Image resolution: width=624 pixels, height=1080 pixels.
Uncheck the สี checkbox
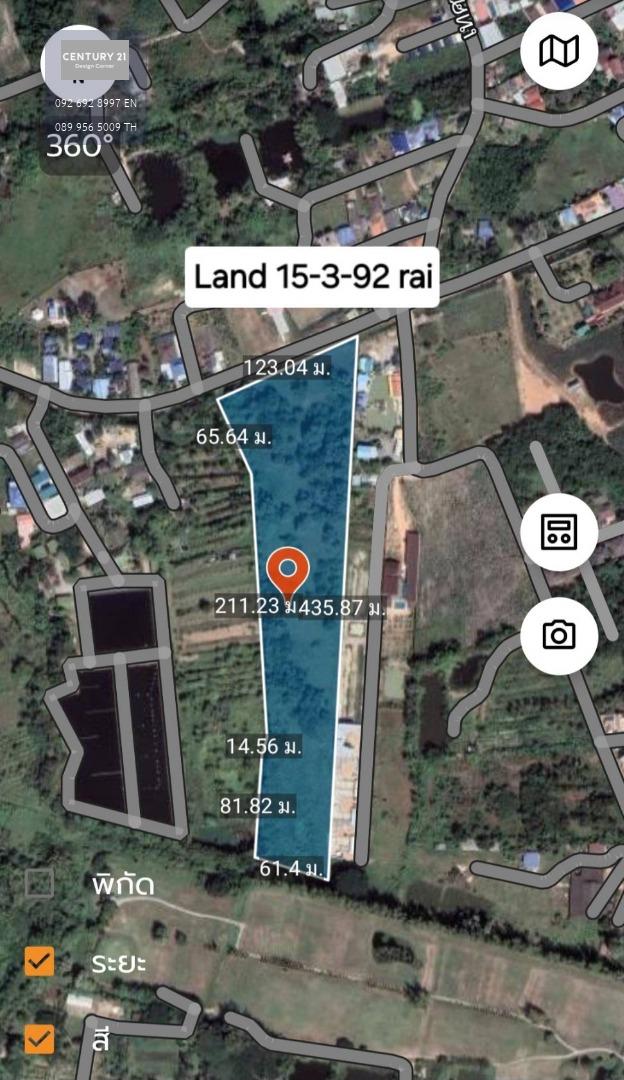tap(39, 1039)
